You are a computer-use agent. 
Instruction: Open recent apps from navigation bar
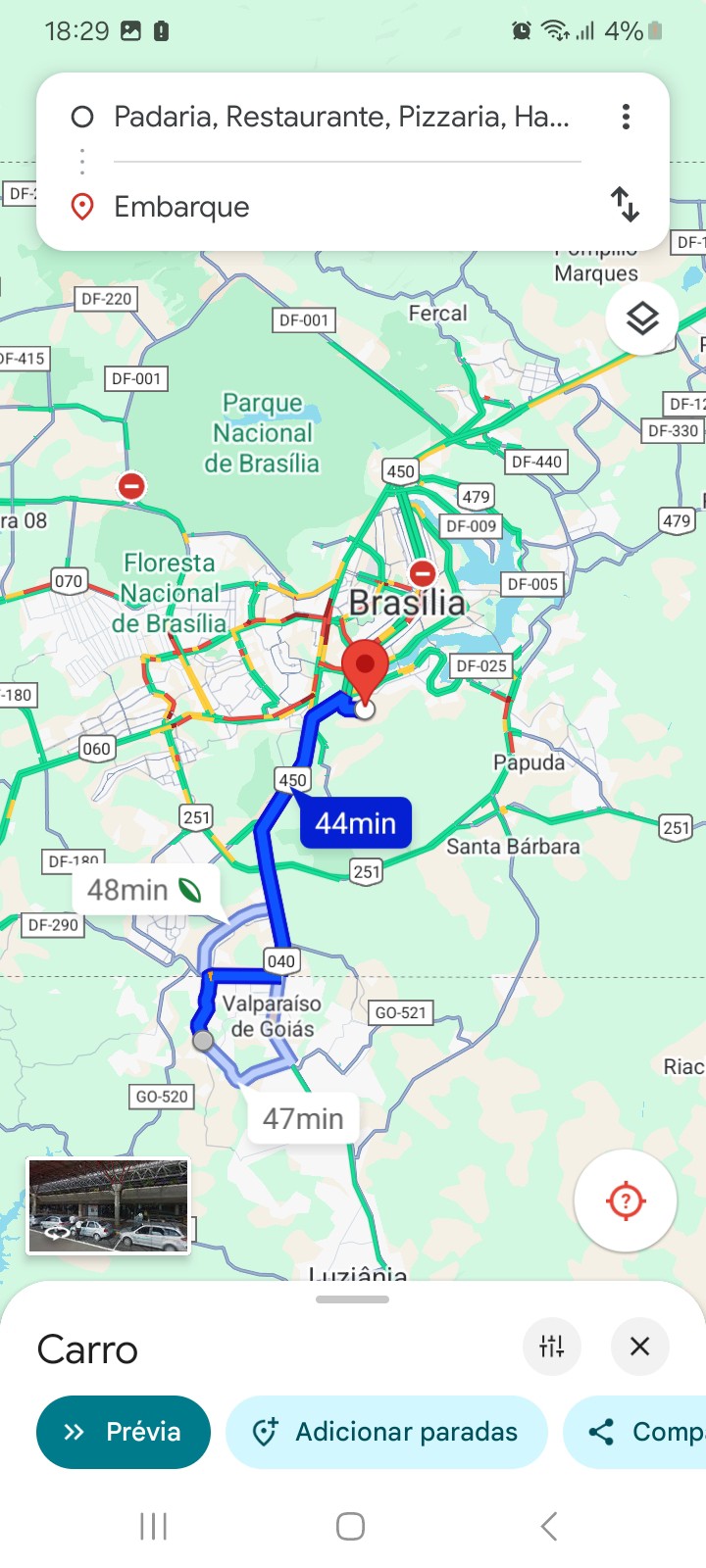tap(154, 1526)
